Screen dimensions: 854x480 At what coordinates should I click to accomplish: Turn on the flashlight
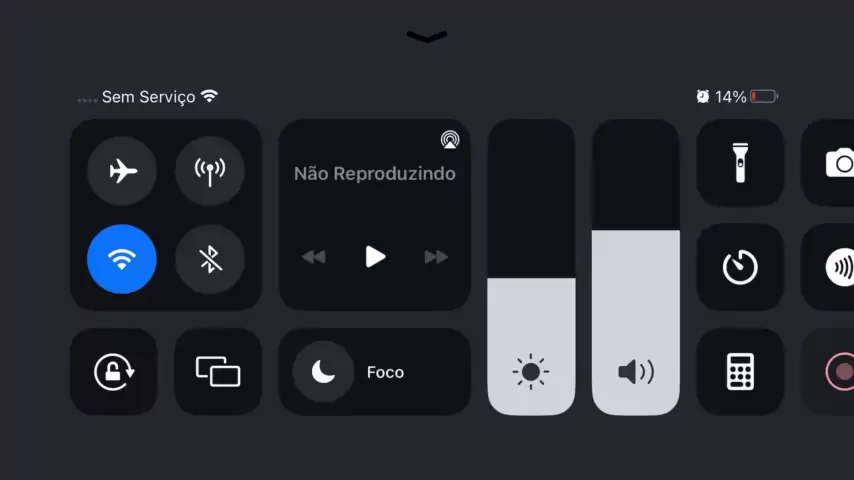(x=740, y=163)
